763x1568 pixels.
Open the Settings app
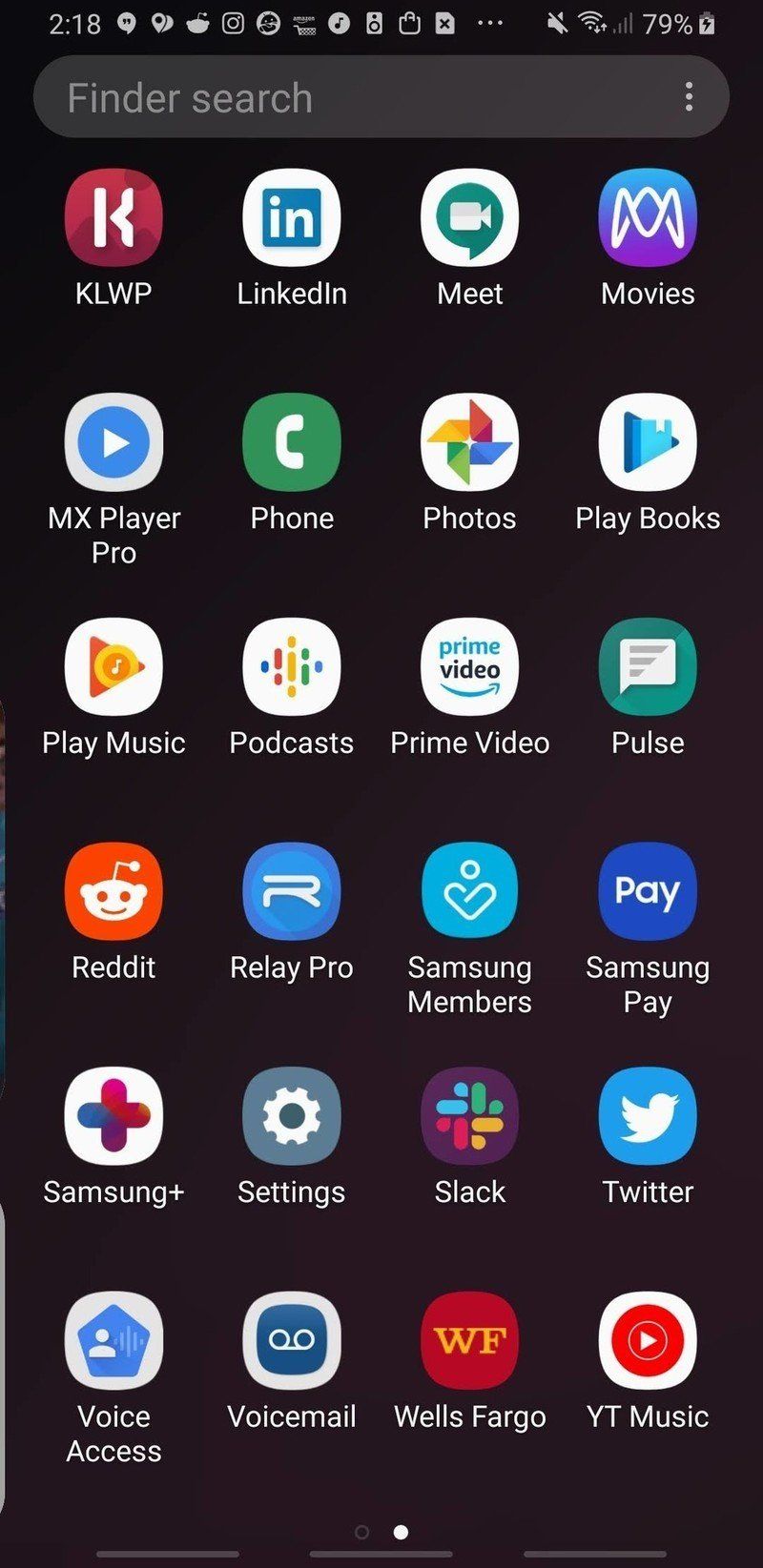coord(291,1115)
